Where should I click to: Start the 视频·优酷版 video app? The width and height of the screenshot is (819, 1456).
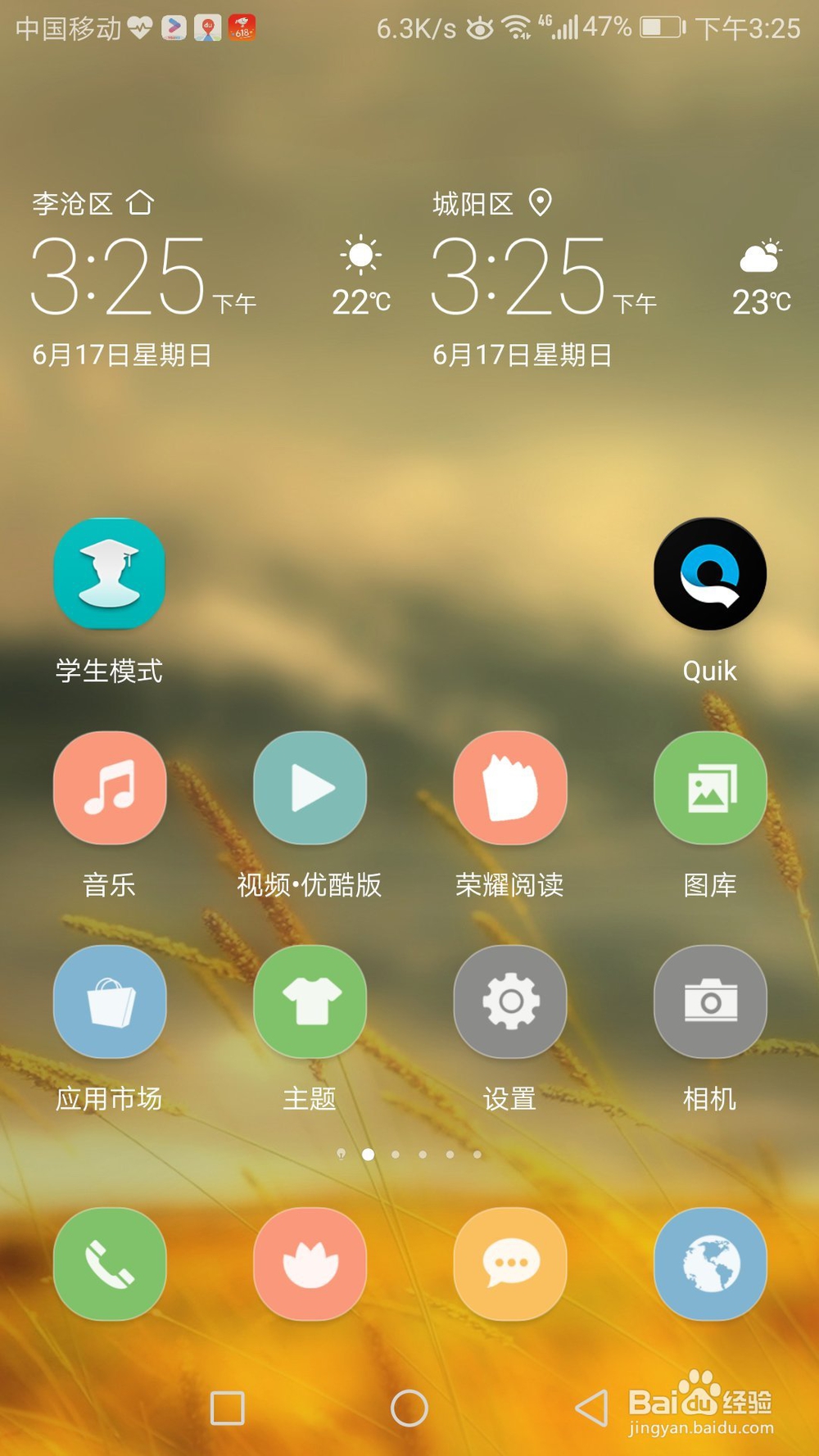point(310,787)
